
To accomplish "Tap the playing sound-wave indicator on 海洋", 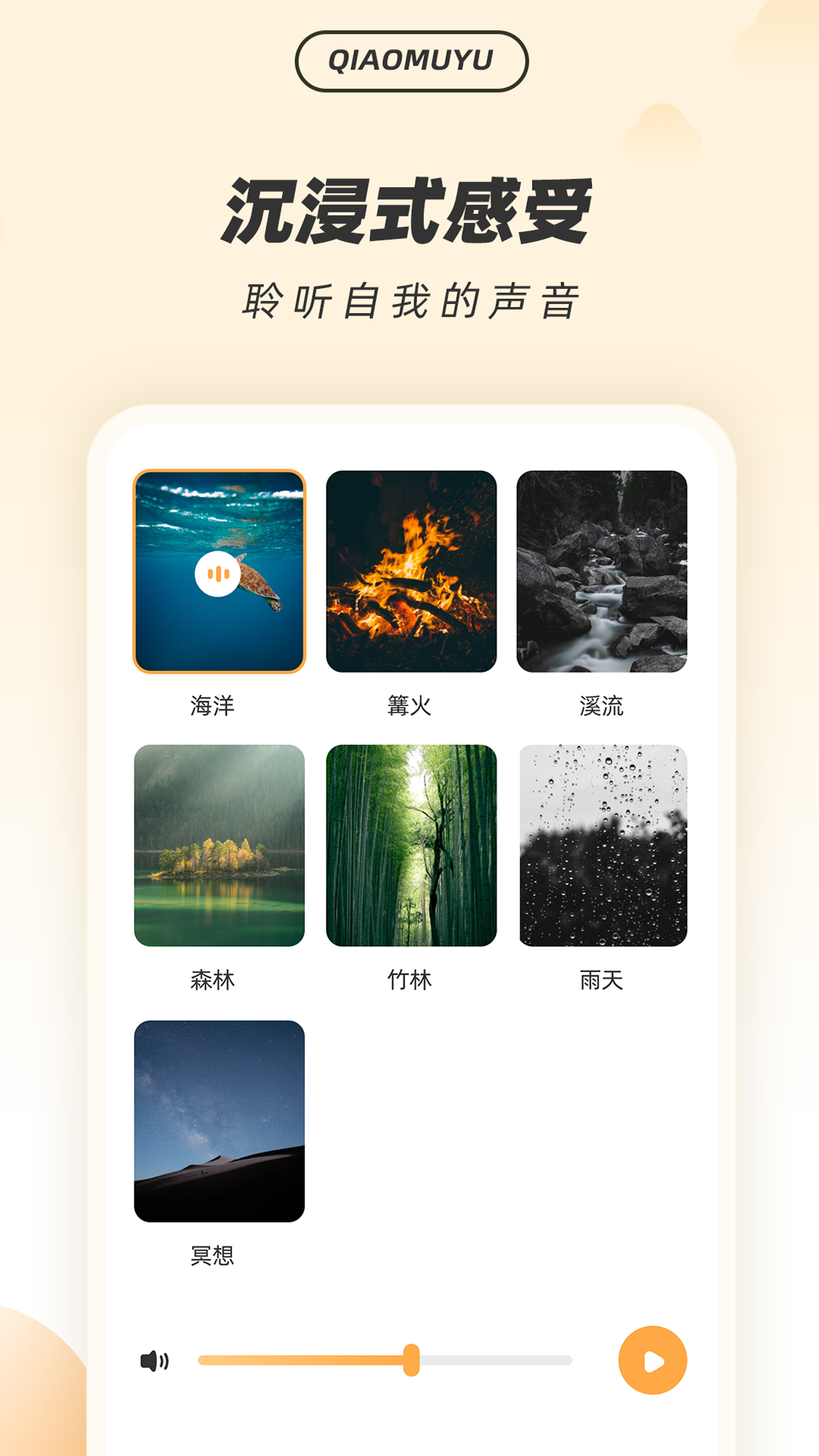I will (x=219, y=575).
